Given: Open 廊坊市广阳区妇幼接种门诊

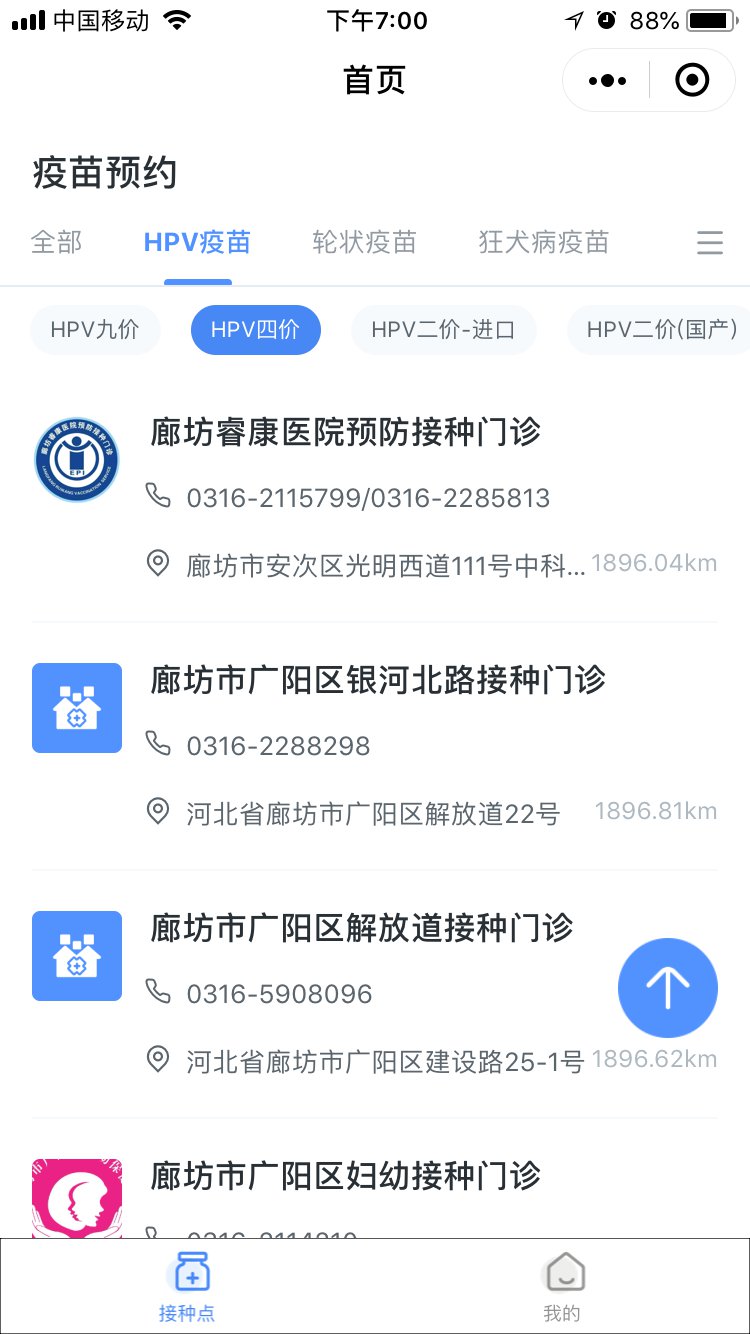Looking at the screenshot, I should (x=345, y=1176).
